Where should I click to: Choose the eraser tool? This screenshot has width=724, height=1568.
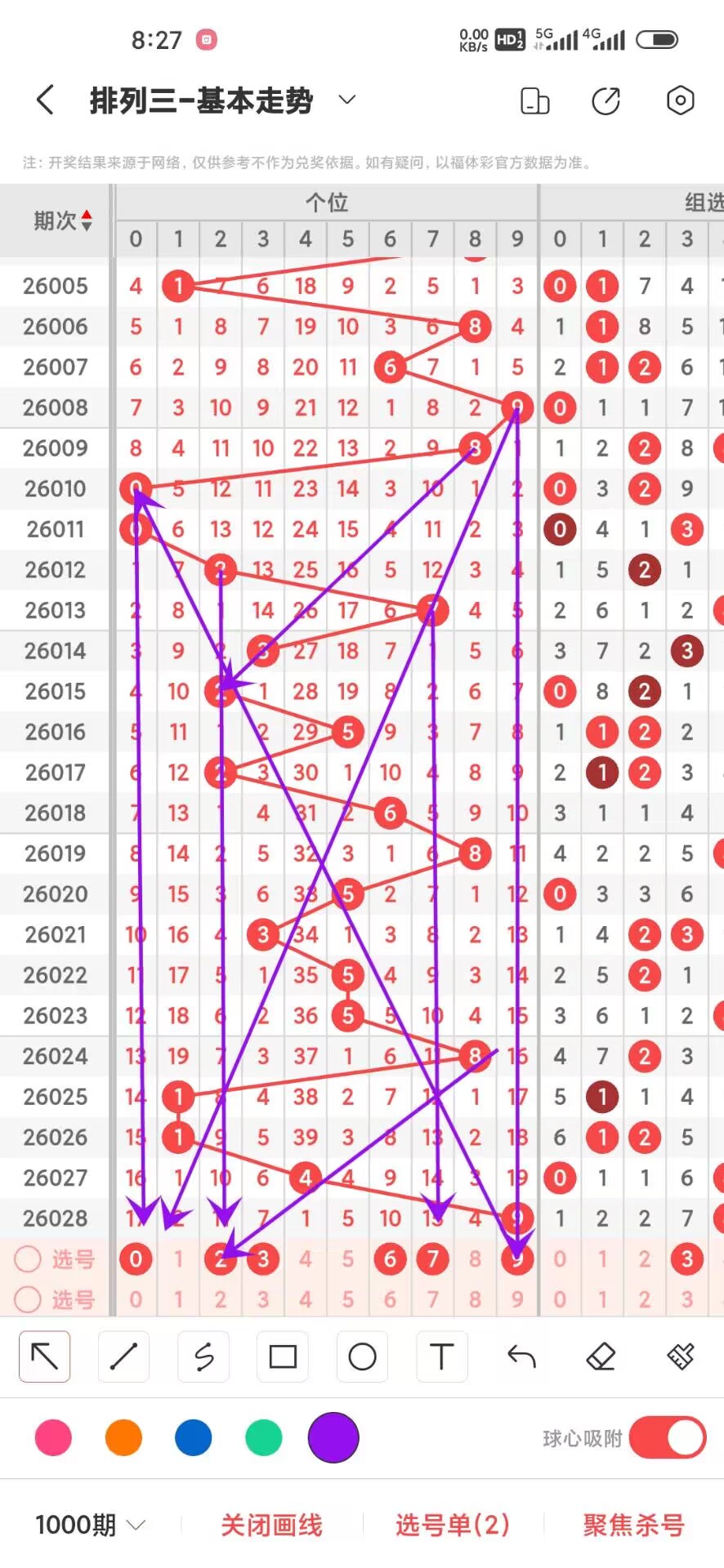click(601, 1356)
